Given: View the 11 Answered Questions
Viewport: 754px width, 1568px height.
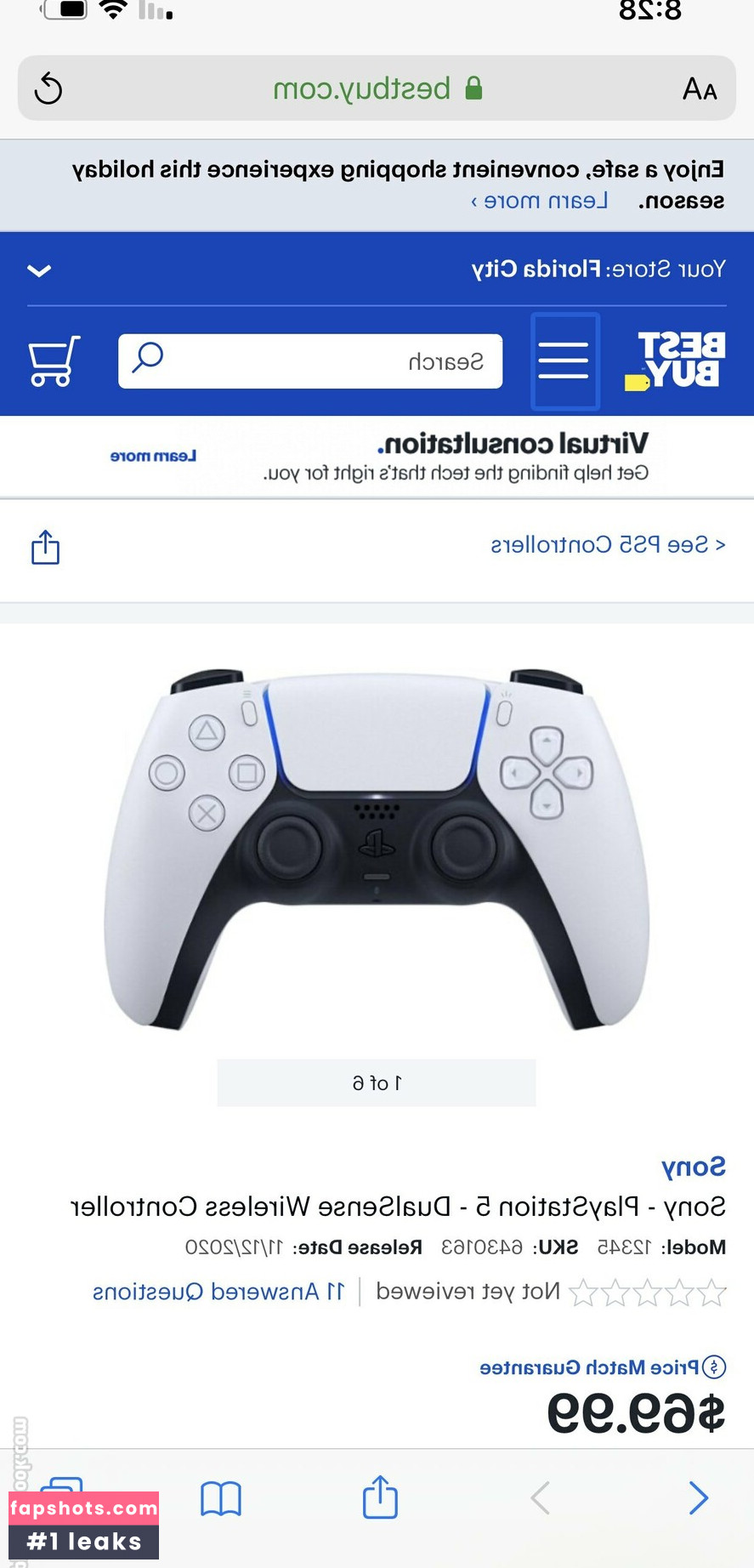Looking at the screenshot, I should pyautogui.click(x=218, y=1292).
